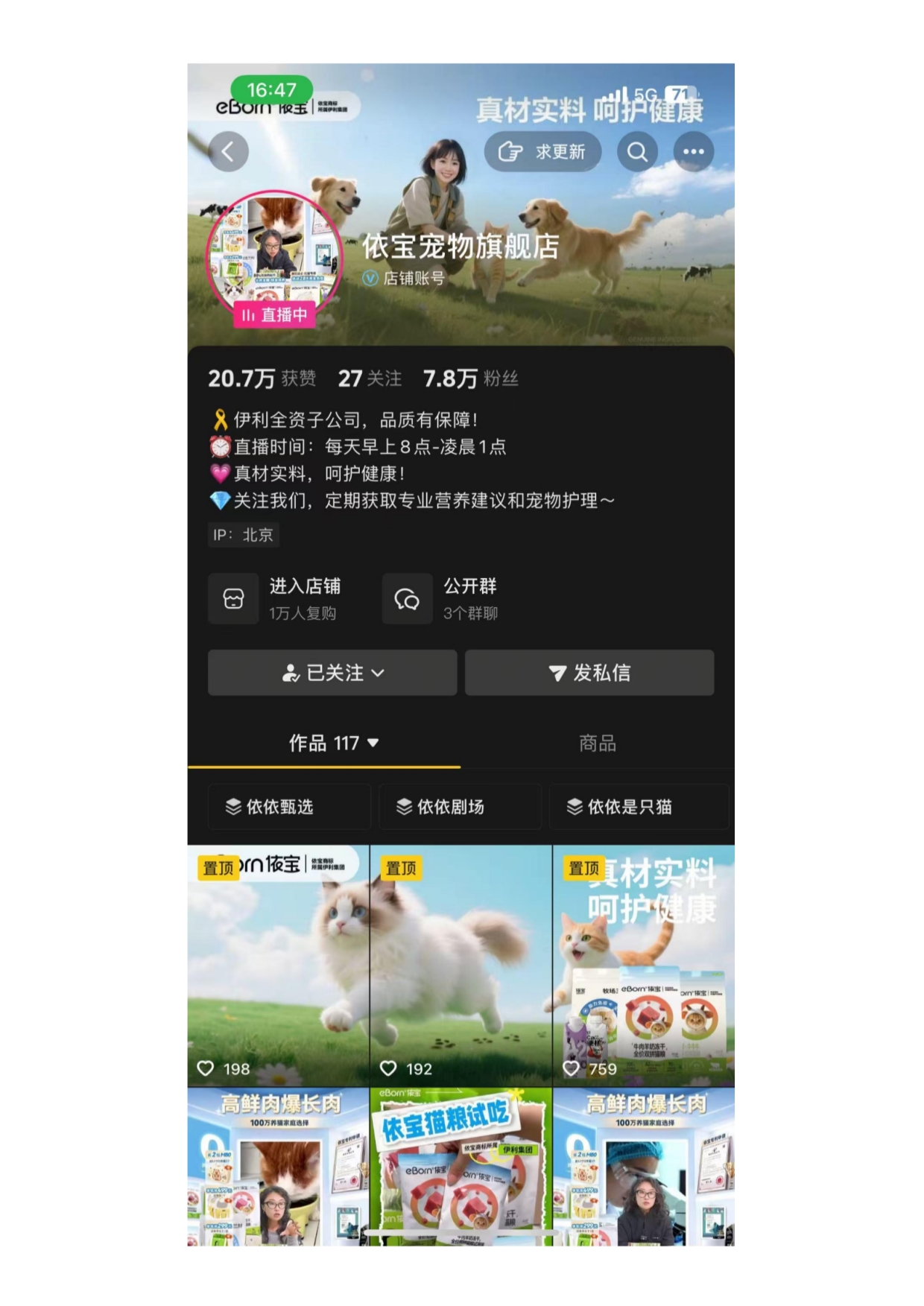Tap the 求更新 button
Screen dimensions: 924x1306
(542, 152)
